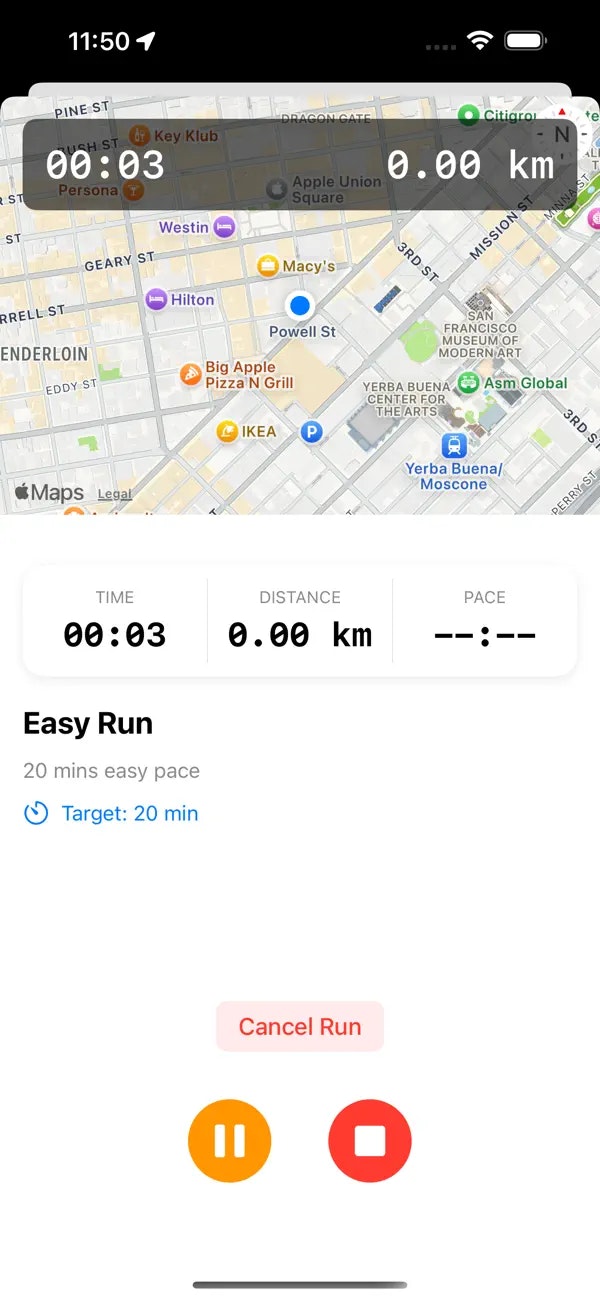Open the Legal link on the map
The image size is (600, 1300).
[x=115, y=494]
